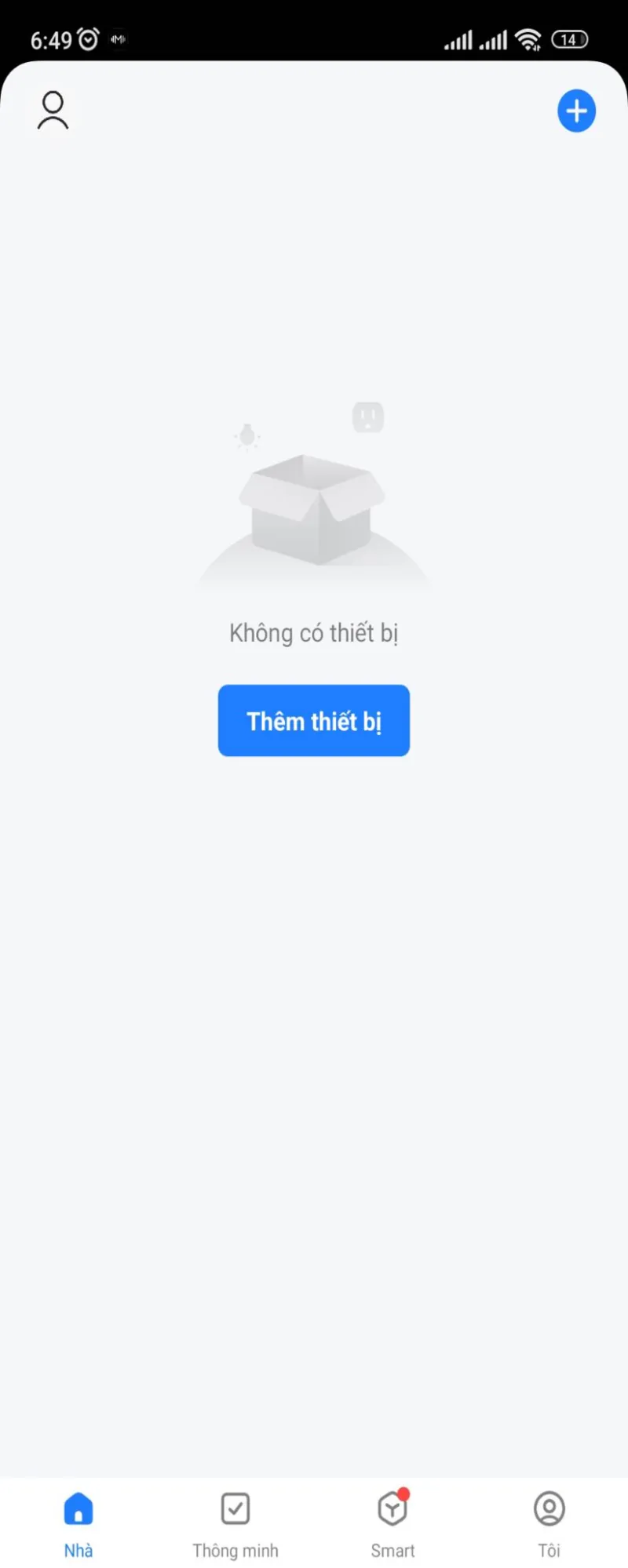This screenshot has width=628, height=1568.
Task: Switch to the Thông minh tab
Action: tap(235, 1526)
